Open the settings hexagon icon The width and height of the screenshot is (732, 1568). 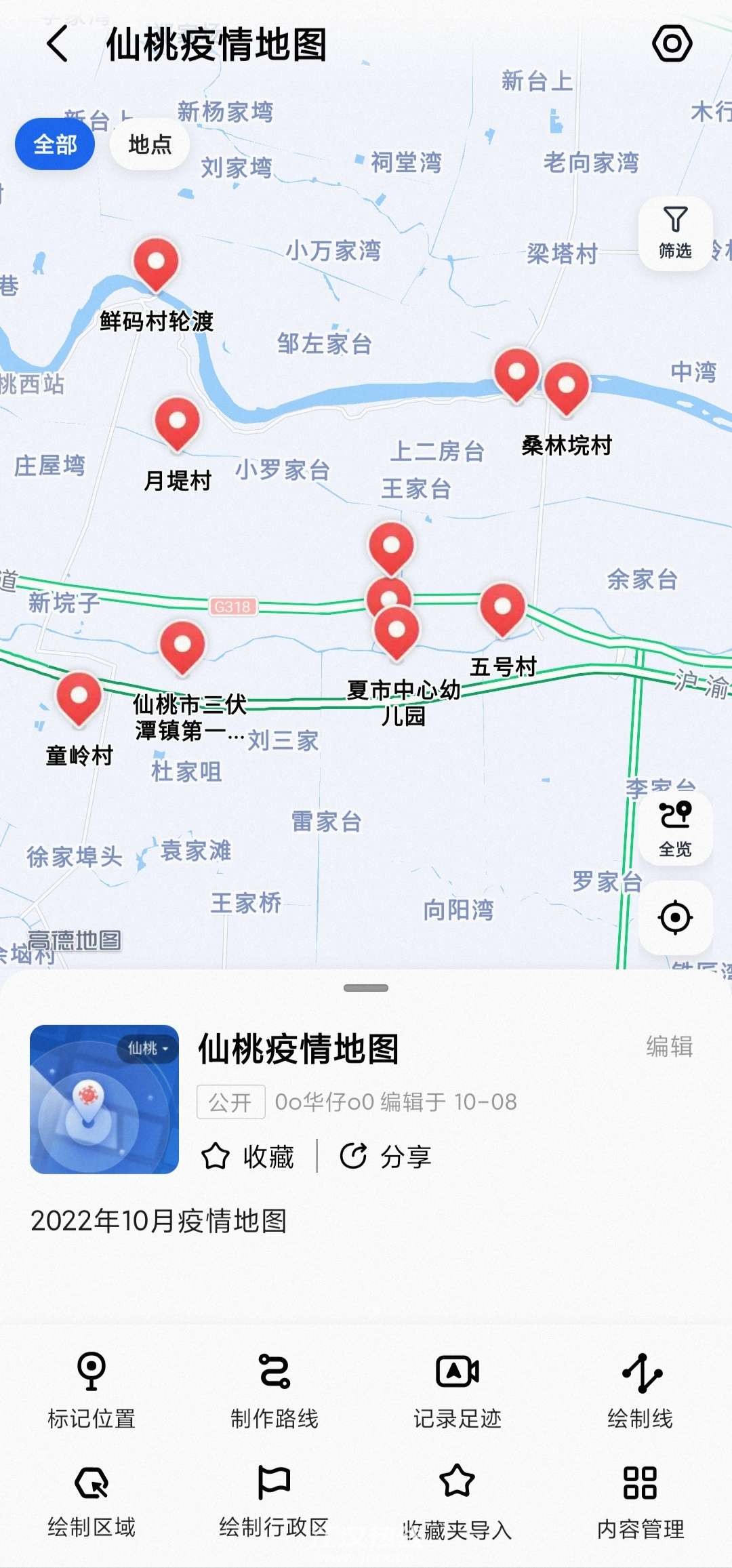[672, 43]
